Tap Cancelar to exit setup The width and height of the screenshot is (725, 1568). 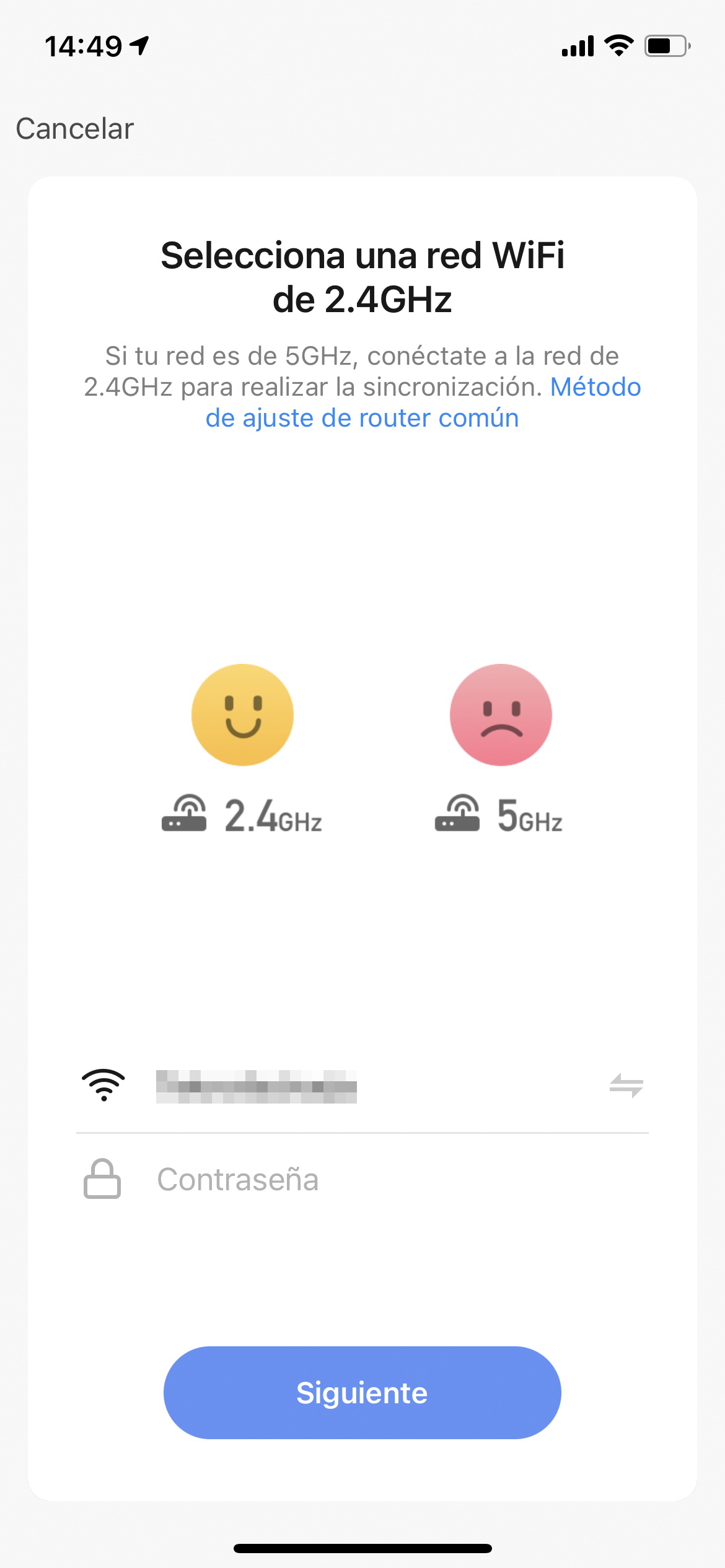click(x=74, y=129)
